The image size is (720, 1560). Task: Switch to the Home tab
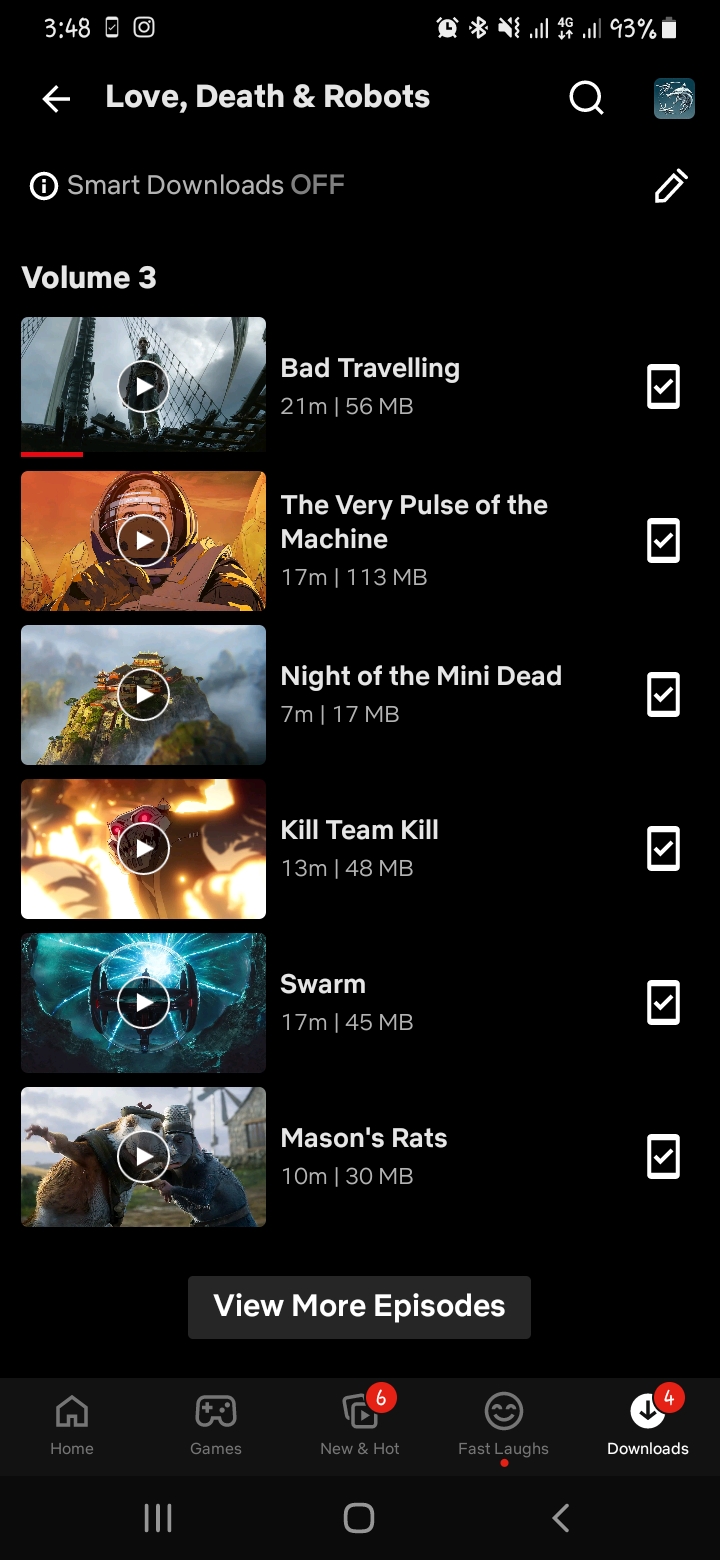click(72, 1426)
